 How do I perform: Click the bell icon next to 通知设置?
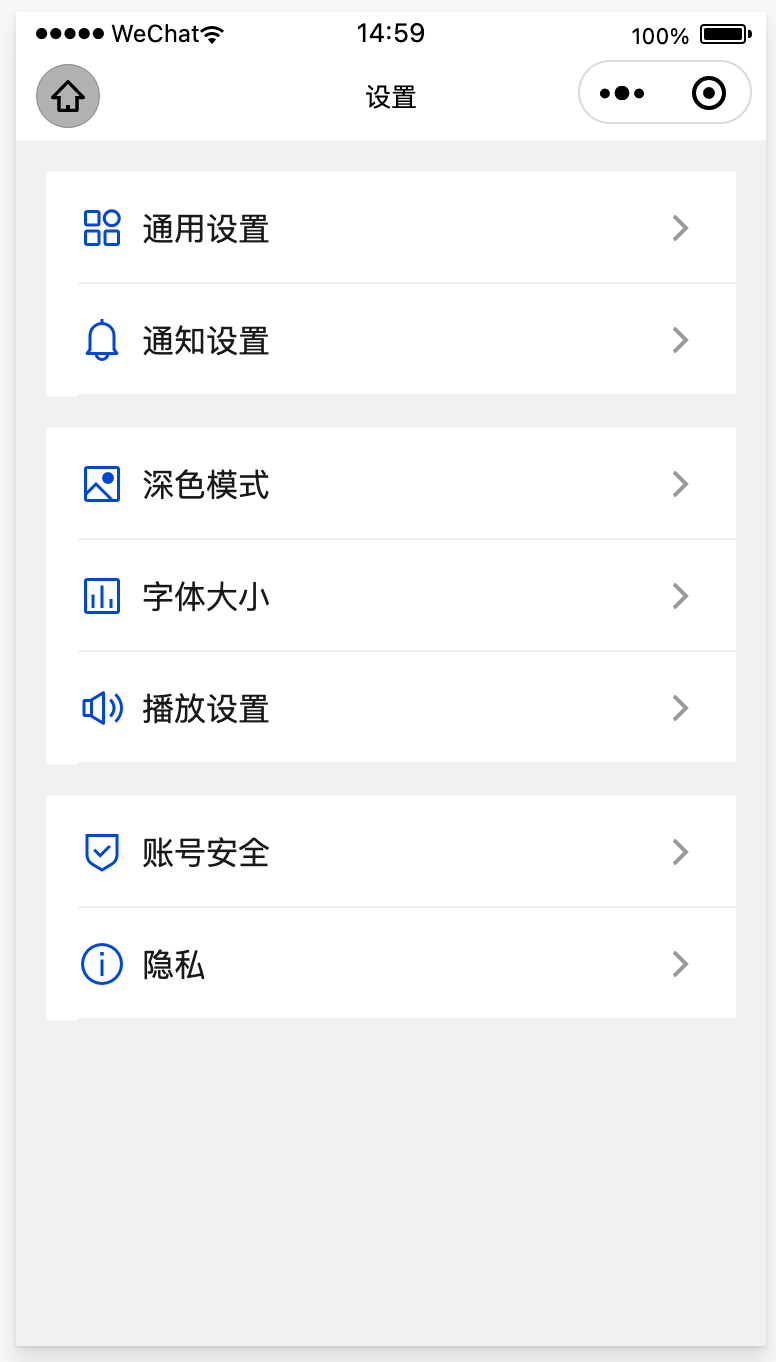pyautogui.click(x=101, y=340)
